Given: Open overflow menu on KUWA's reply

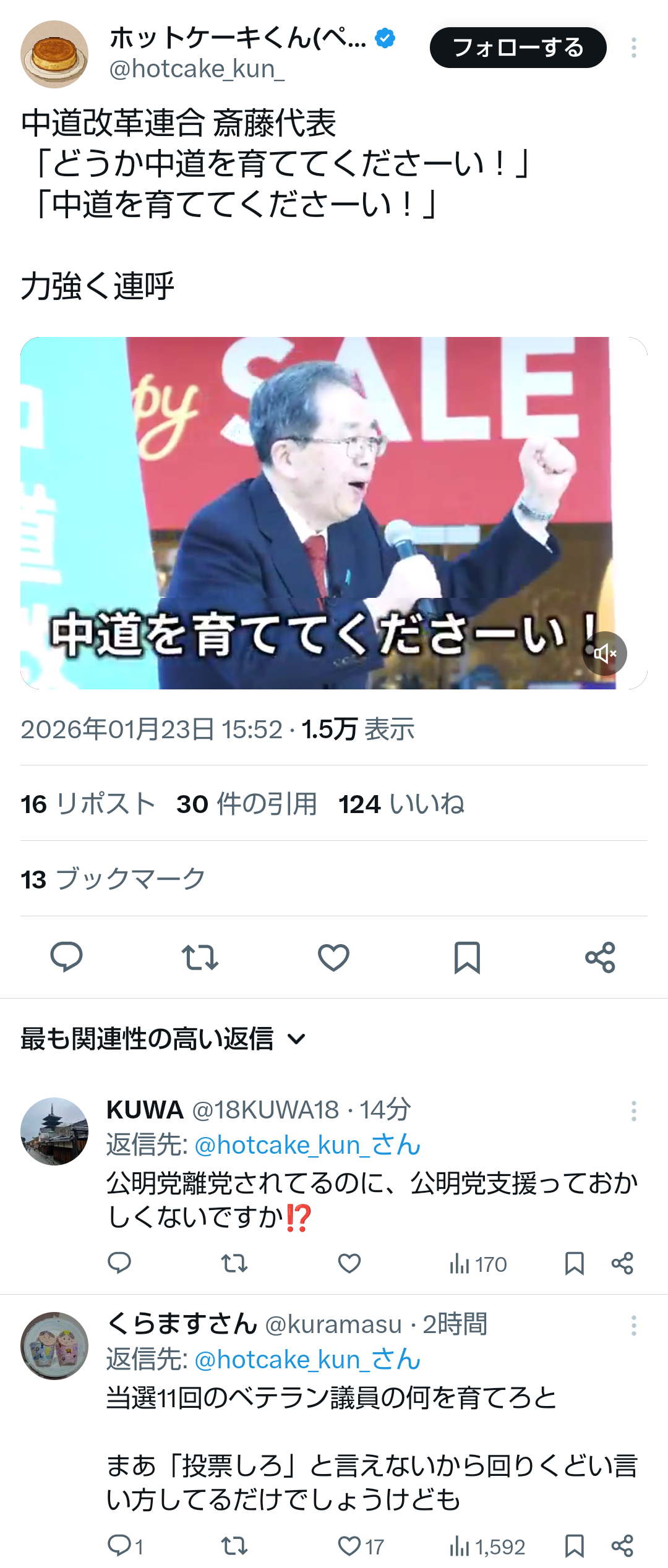Looking at the screenshot, I should (633, 1111).
